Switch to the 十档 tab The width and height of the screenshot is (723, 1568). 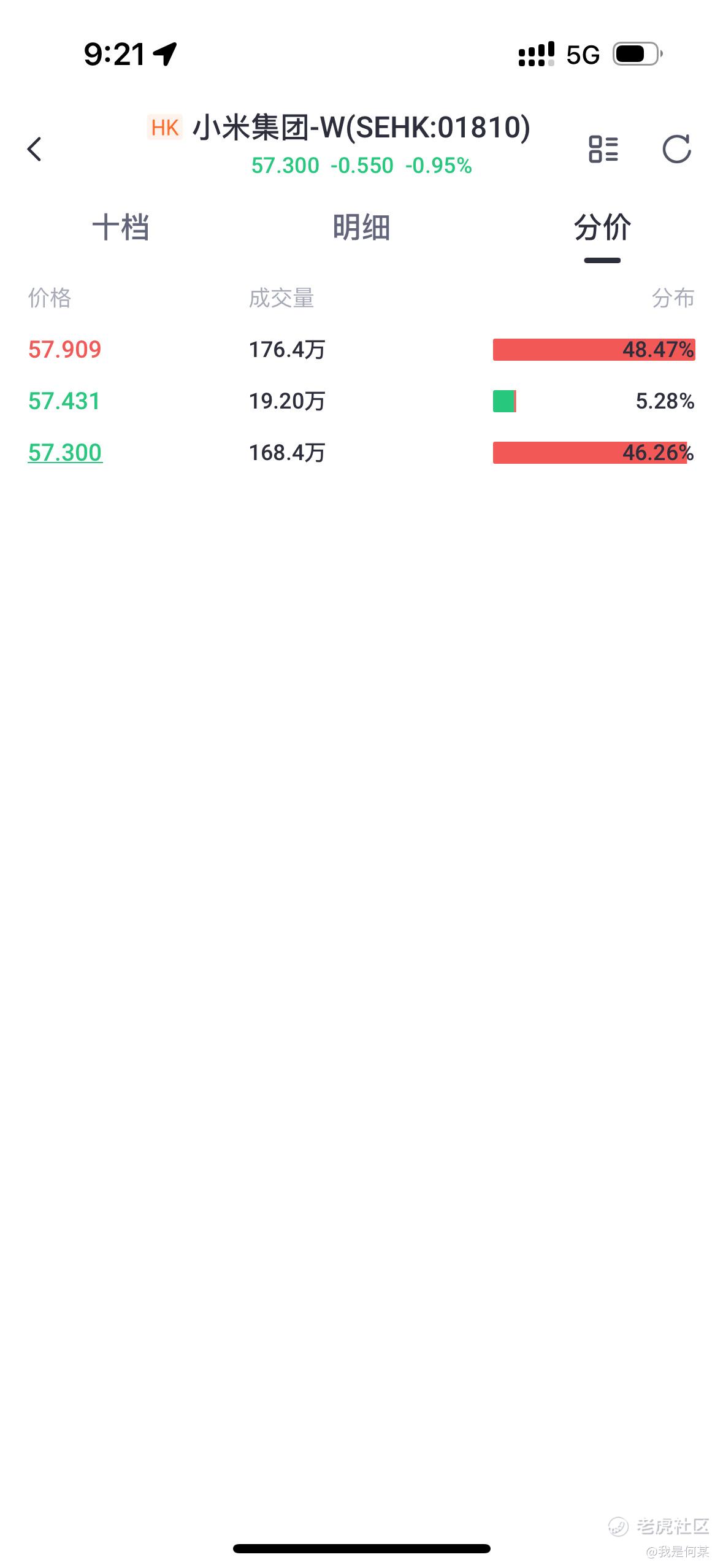[x=121, y=228]
